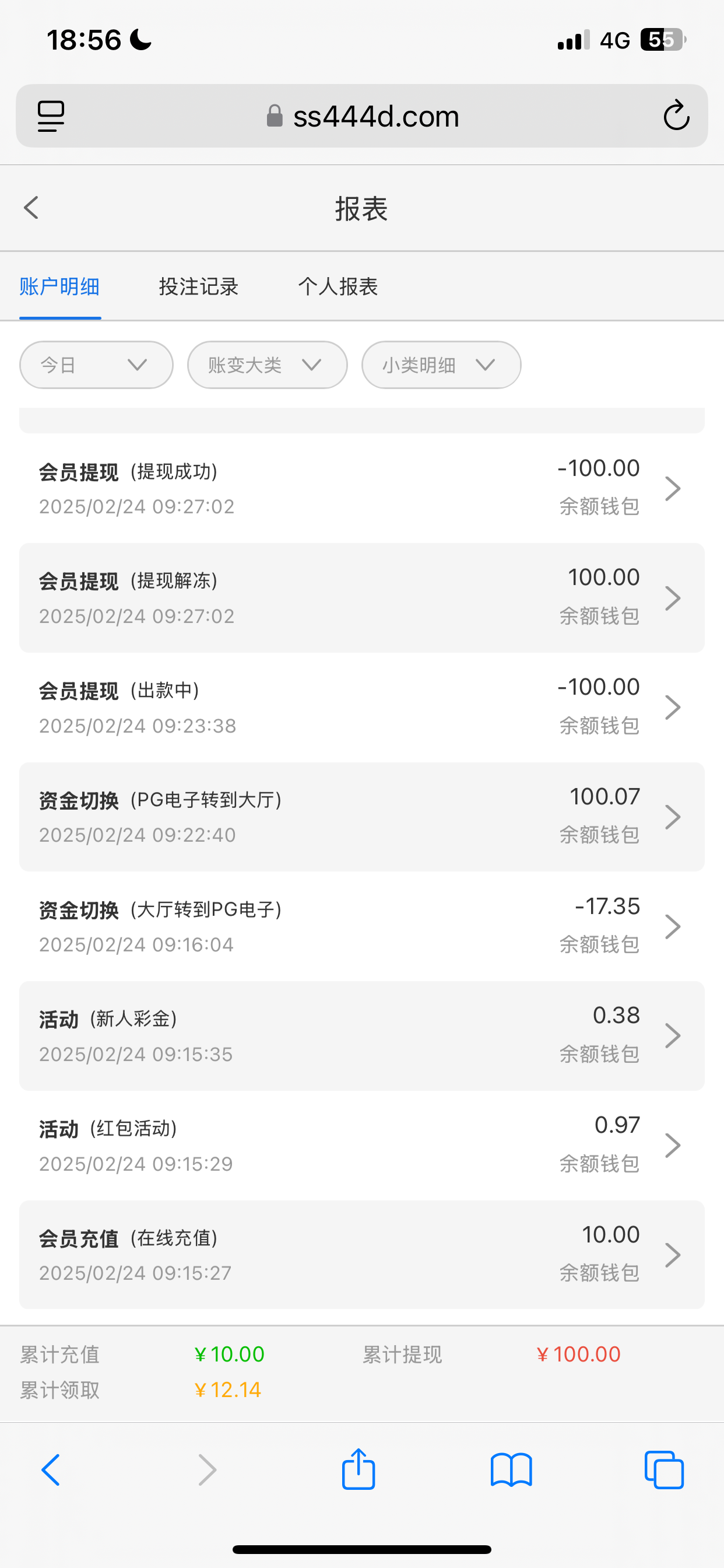Expand the 今日 date dropdown

96,365
